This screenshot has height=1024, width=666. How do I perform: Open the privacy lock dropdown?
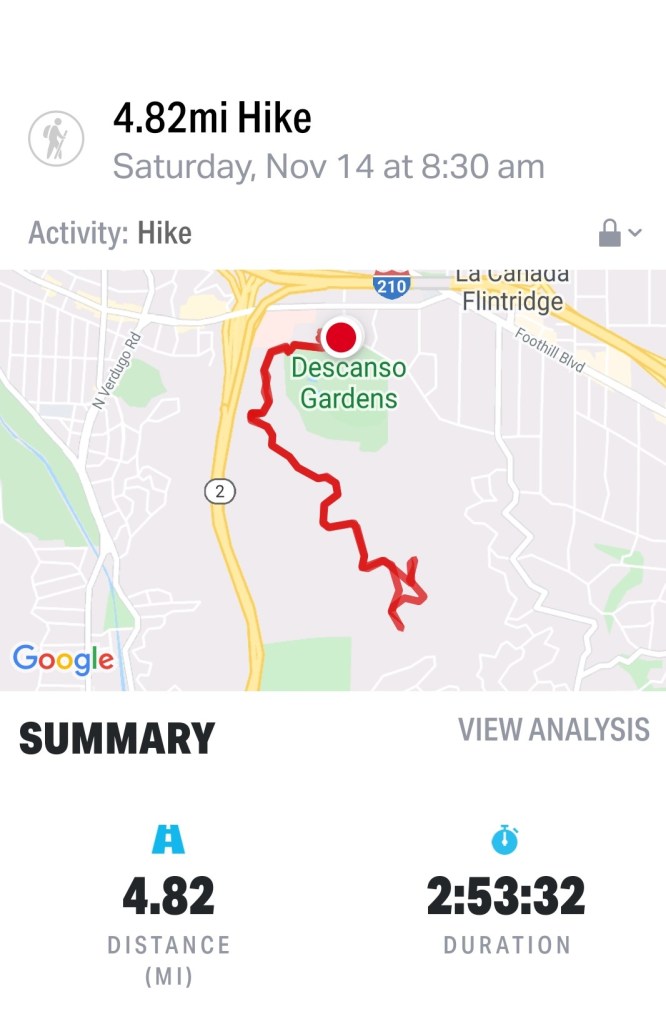tap(619, 234)
